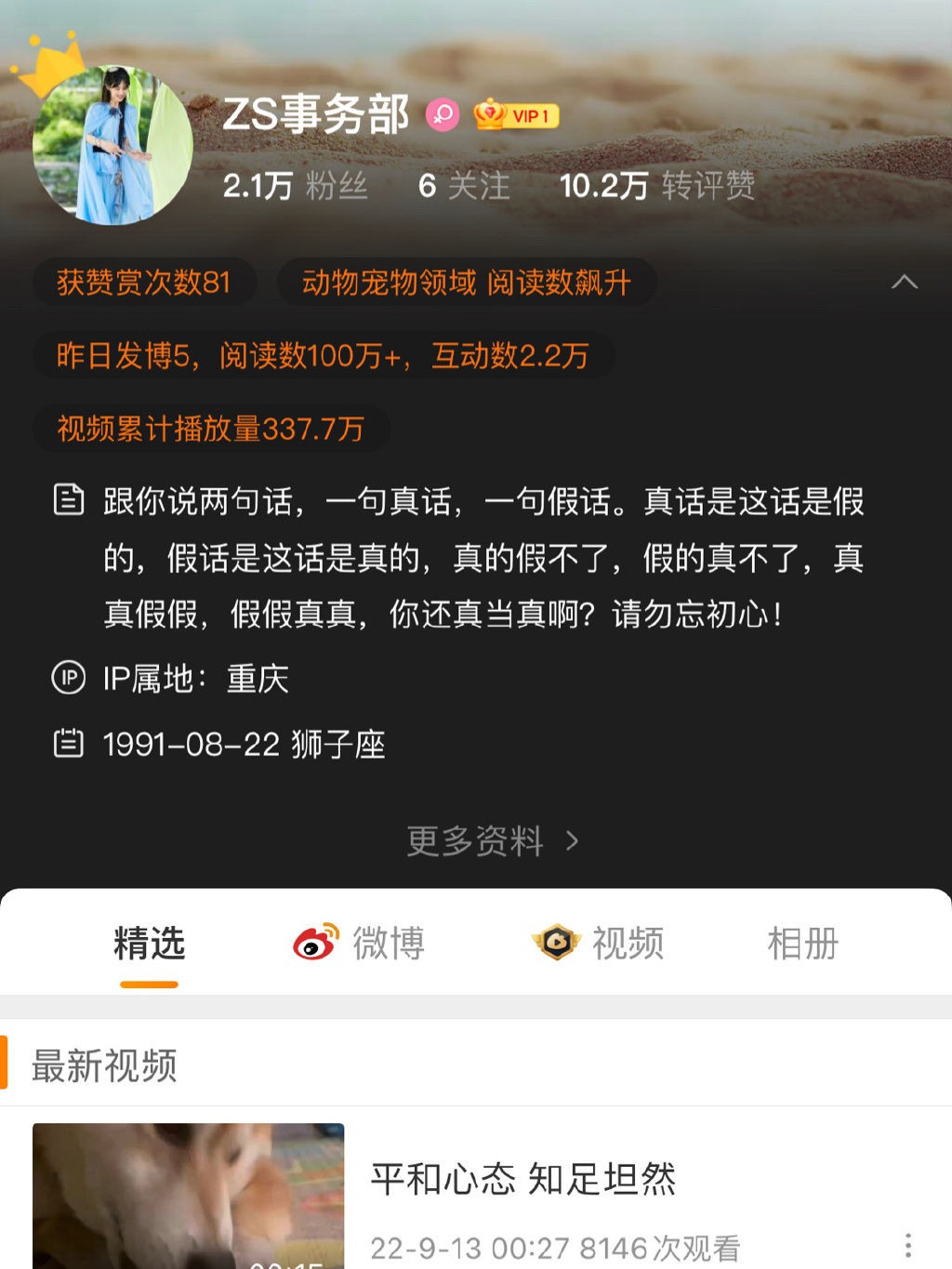Switch to the 相册 tab
Screen dimensions: 952x1269
(x=802, y=944)
